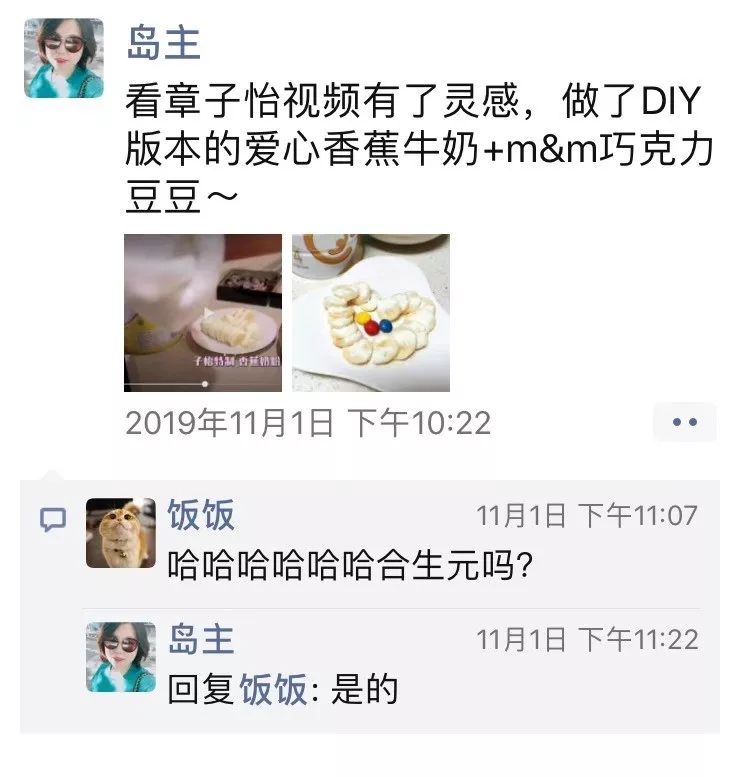Open 饭饭 link in the reply line
The height and width of the screenshot is (777, 750).
click(273, 690)
